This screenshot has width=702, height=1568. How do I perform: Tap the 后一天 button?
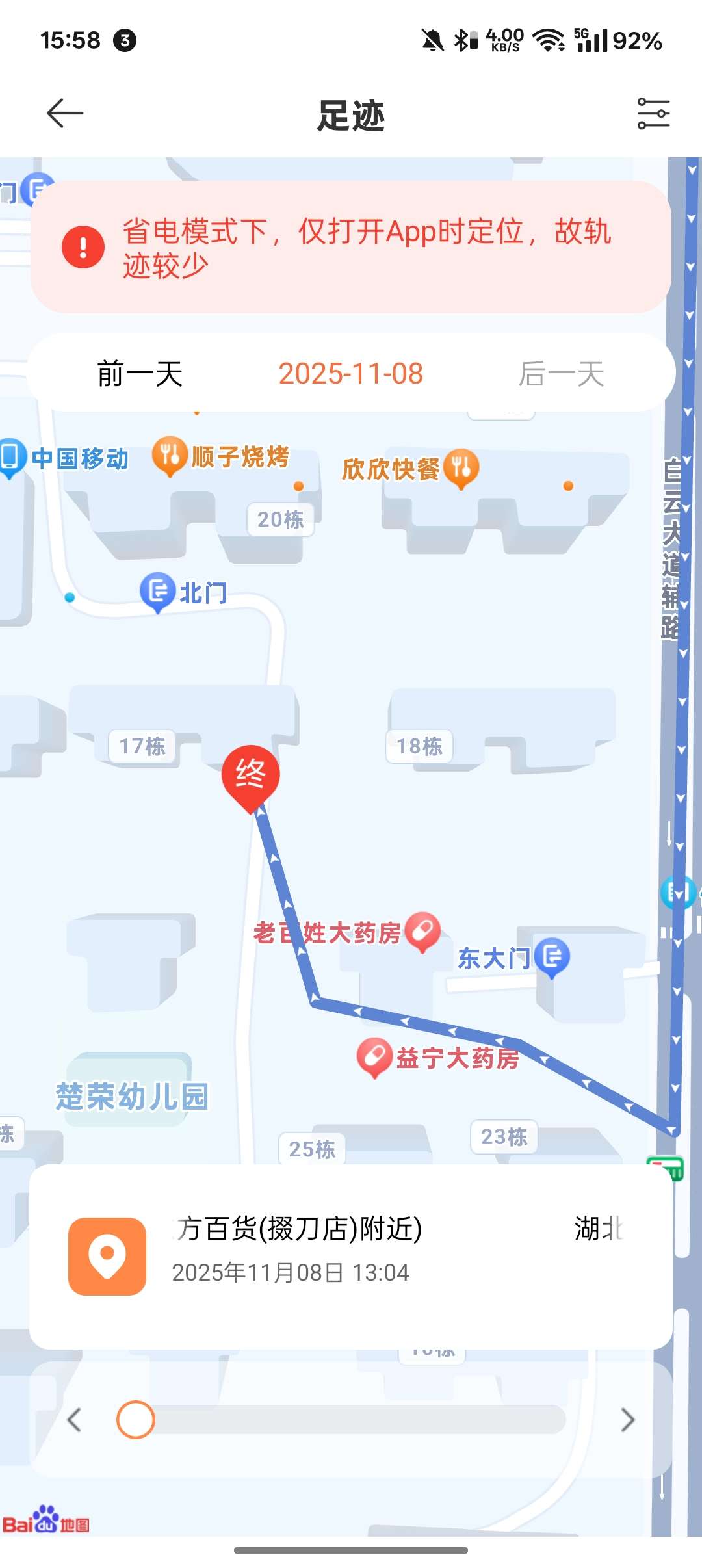[x=561, y=374]
